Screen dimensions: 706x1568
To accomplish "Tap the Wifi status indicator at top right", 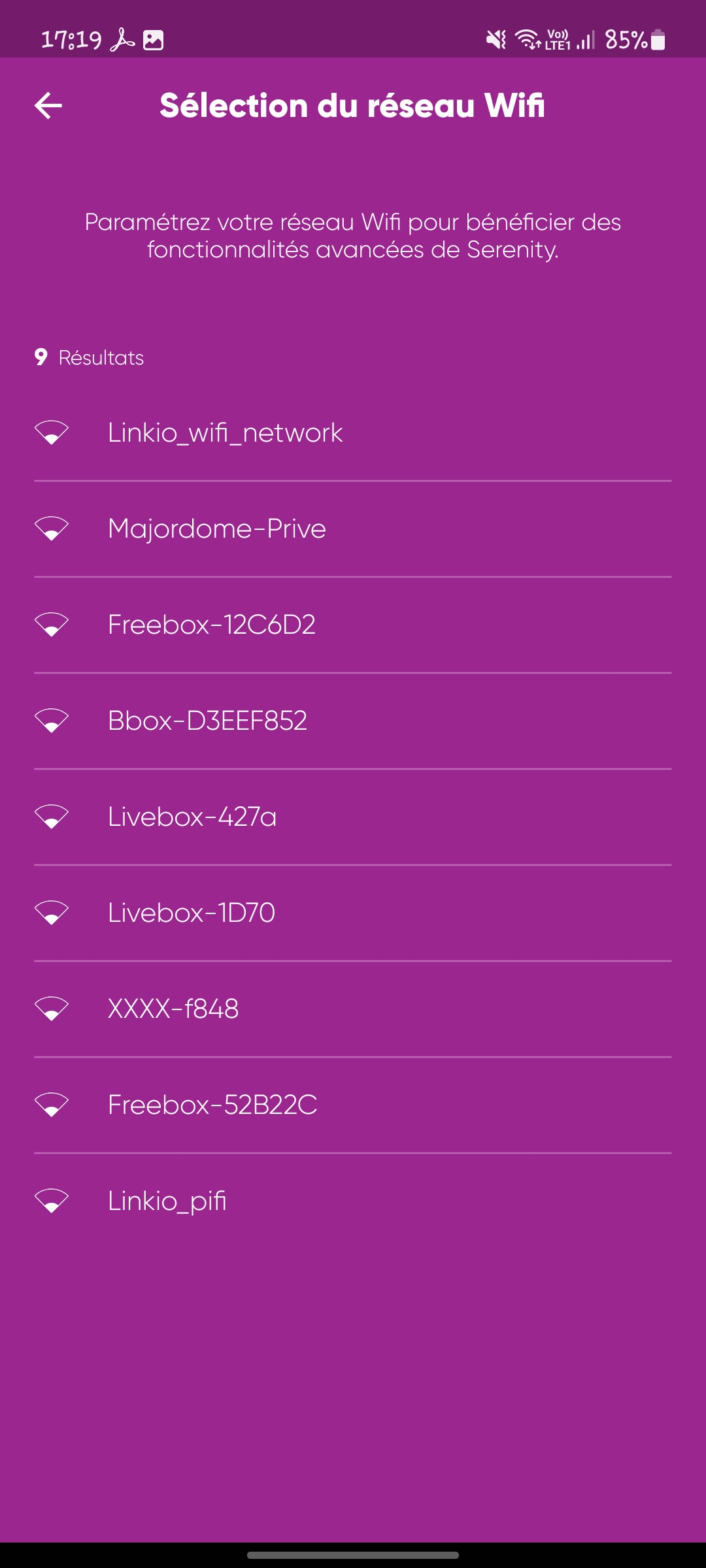I will (x=527, y=39).
